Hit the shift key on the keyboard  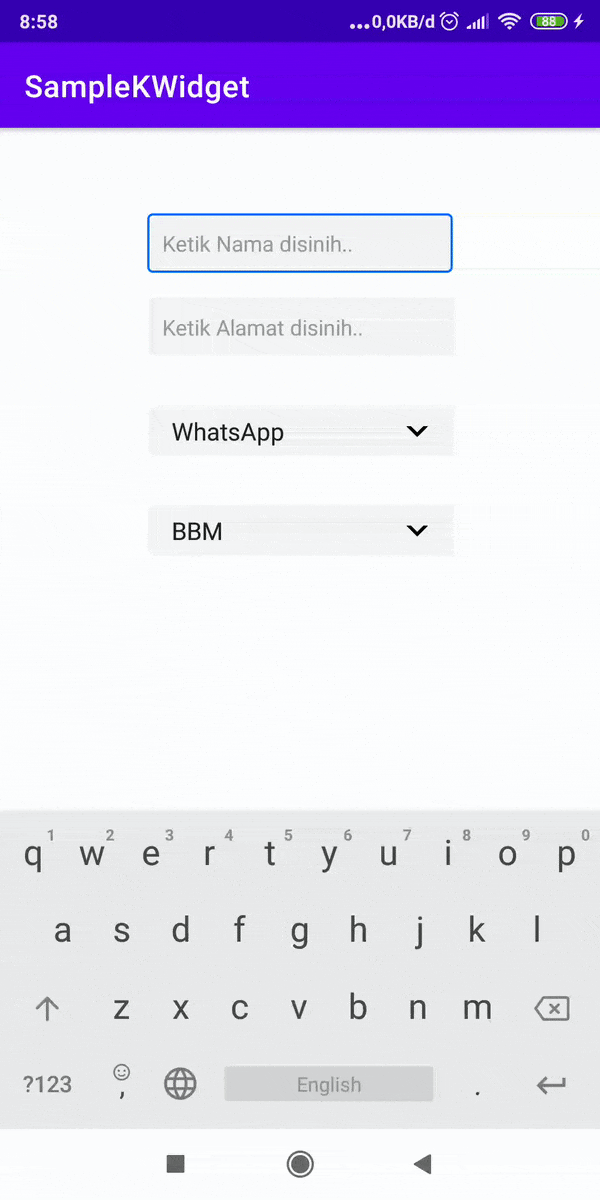(47, 1009)
